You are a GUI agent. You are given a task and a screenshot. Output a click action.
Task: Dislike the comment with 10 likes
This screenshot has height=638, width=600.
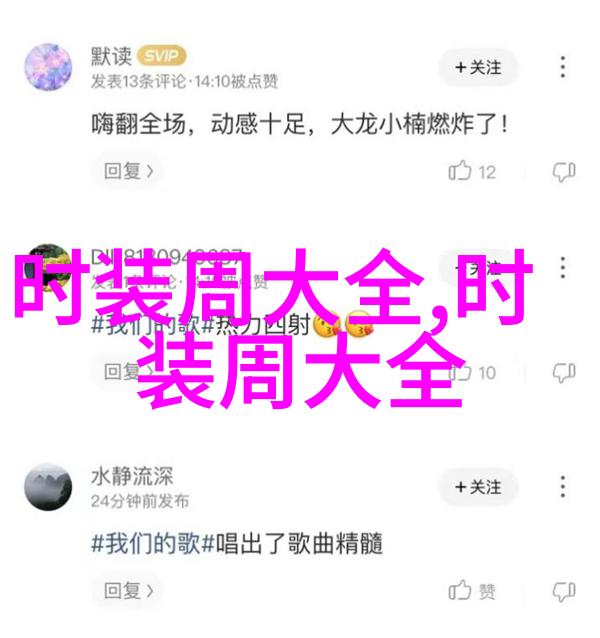click(563, 373)
